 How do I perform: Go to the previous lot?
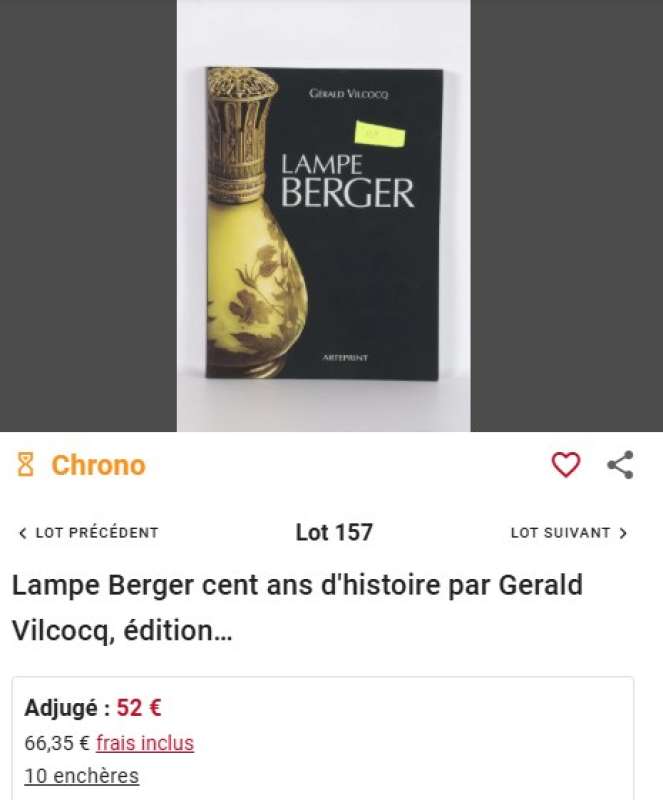(88, 533)
